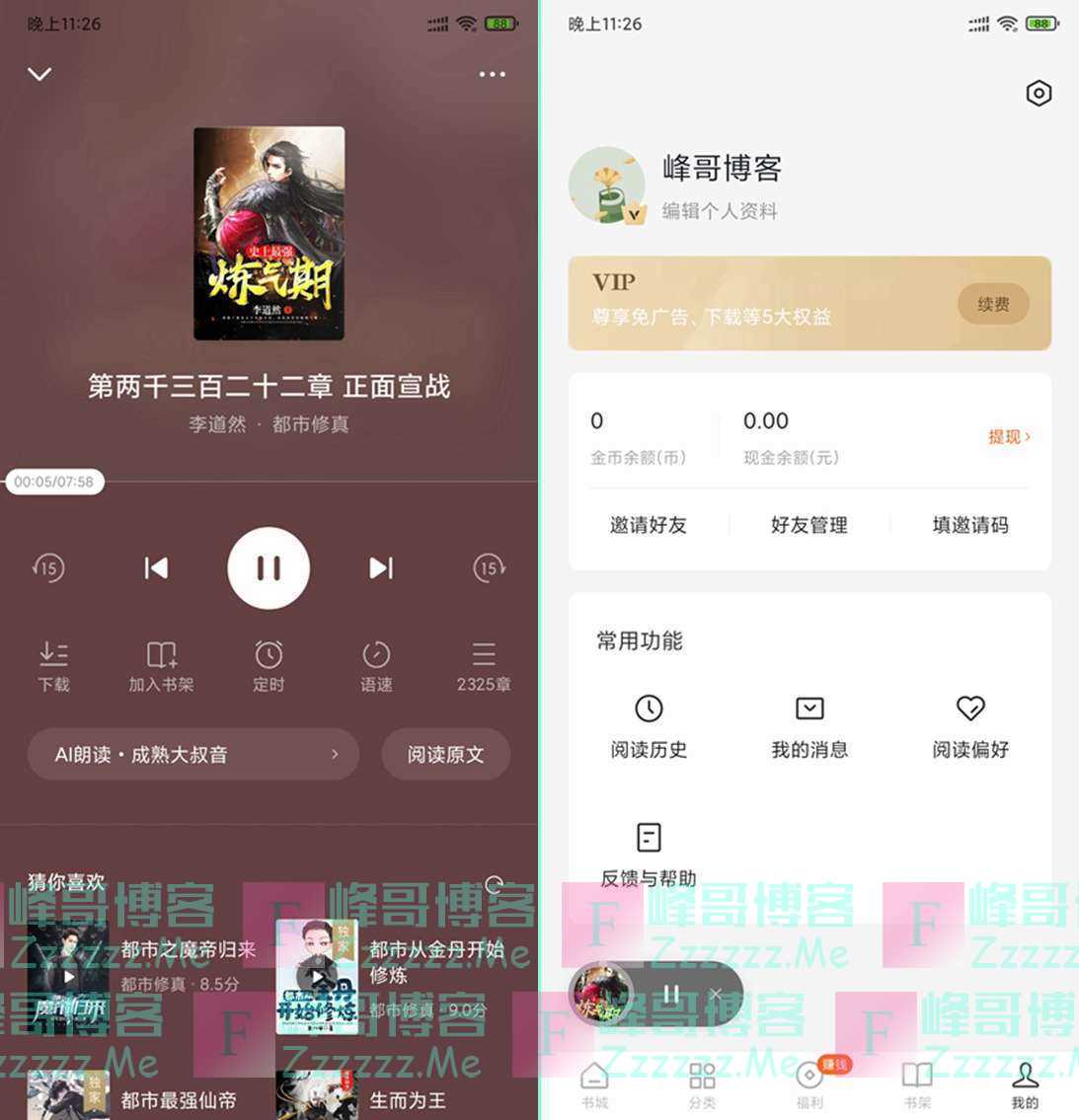Open 语速 speed settings

point(376,666)
